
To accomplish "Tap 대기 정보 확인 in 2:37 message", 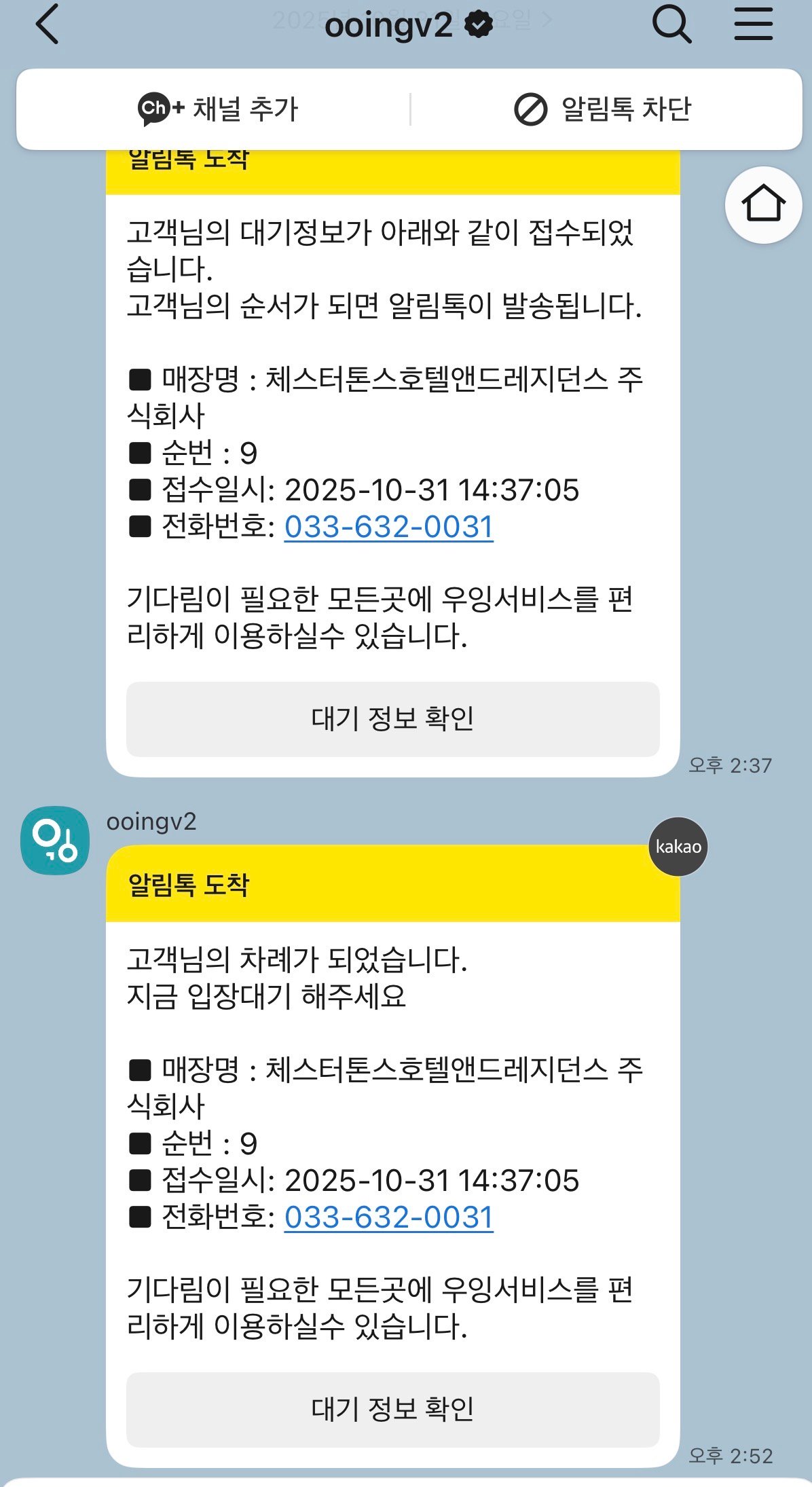I will pyautogui.click(x=392, y=718).
